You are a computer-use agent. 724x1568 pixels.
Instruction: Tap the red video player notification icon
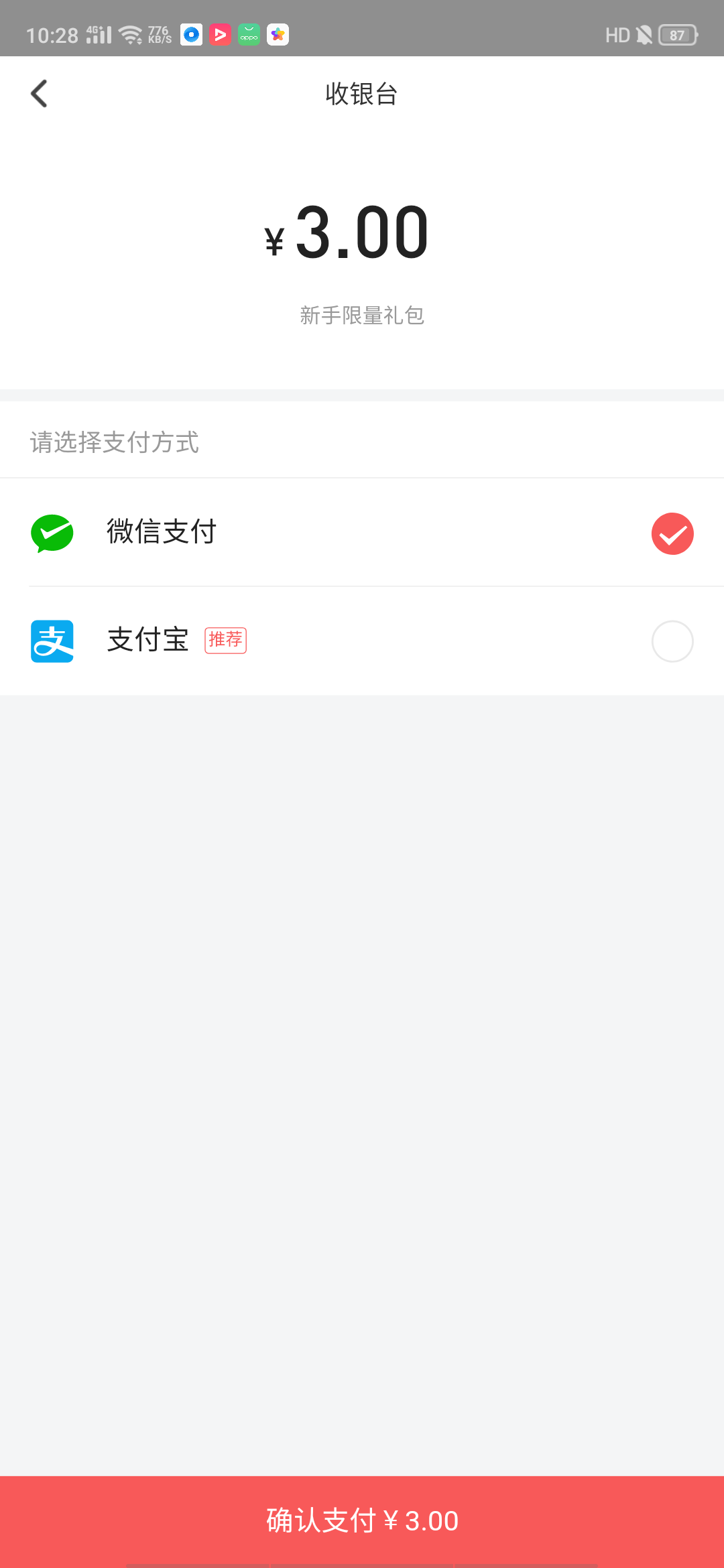tap(220, 35)
